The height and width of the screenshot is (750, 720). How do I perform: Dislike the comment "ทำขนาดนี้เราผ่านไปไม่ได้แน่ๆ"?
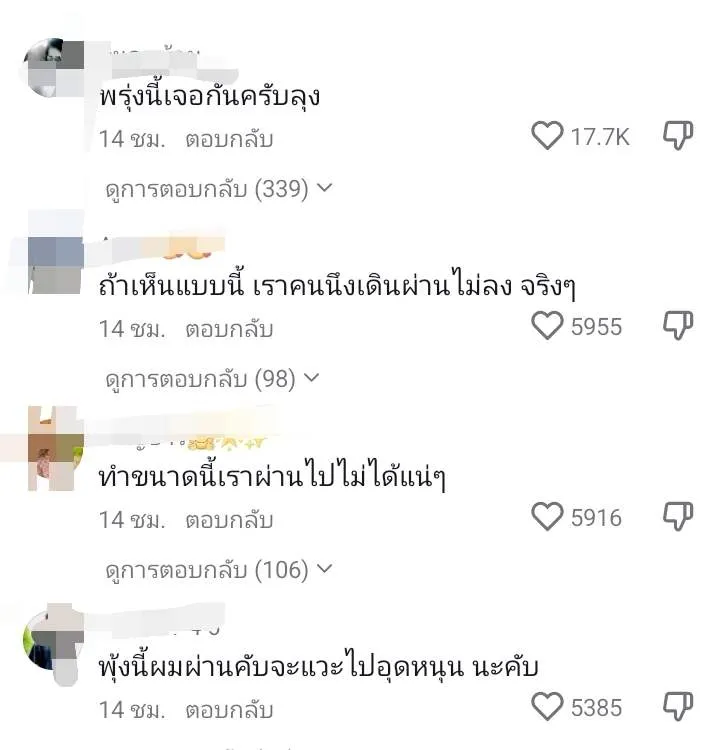click(678, 517)
